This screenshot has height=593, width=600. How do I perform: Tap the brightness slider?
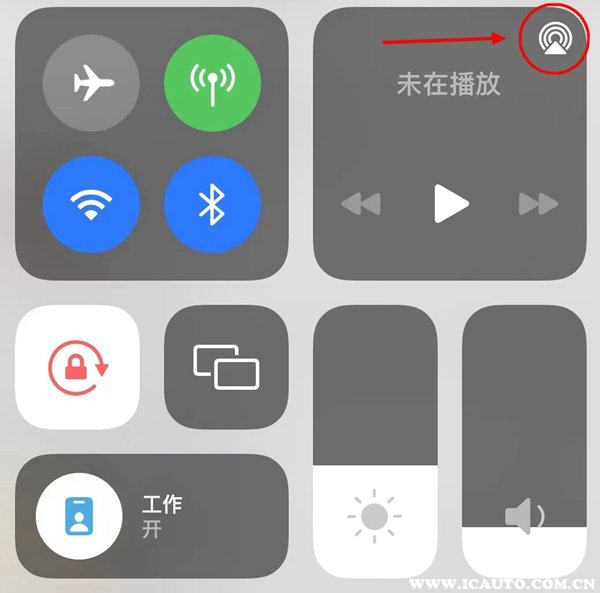(375, 440)
